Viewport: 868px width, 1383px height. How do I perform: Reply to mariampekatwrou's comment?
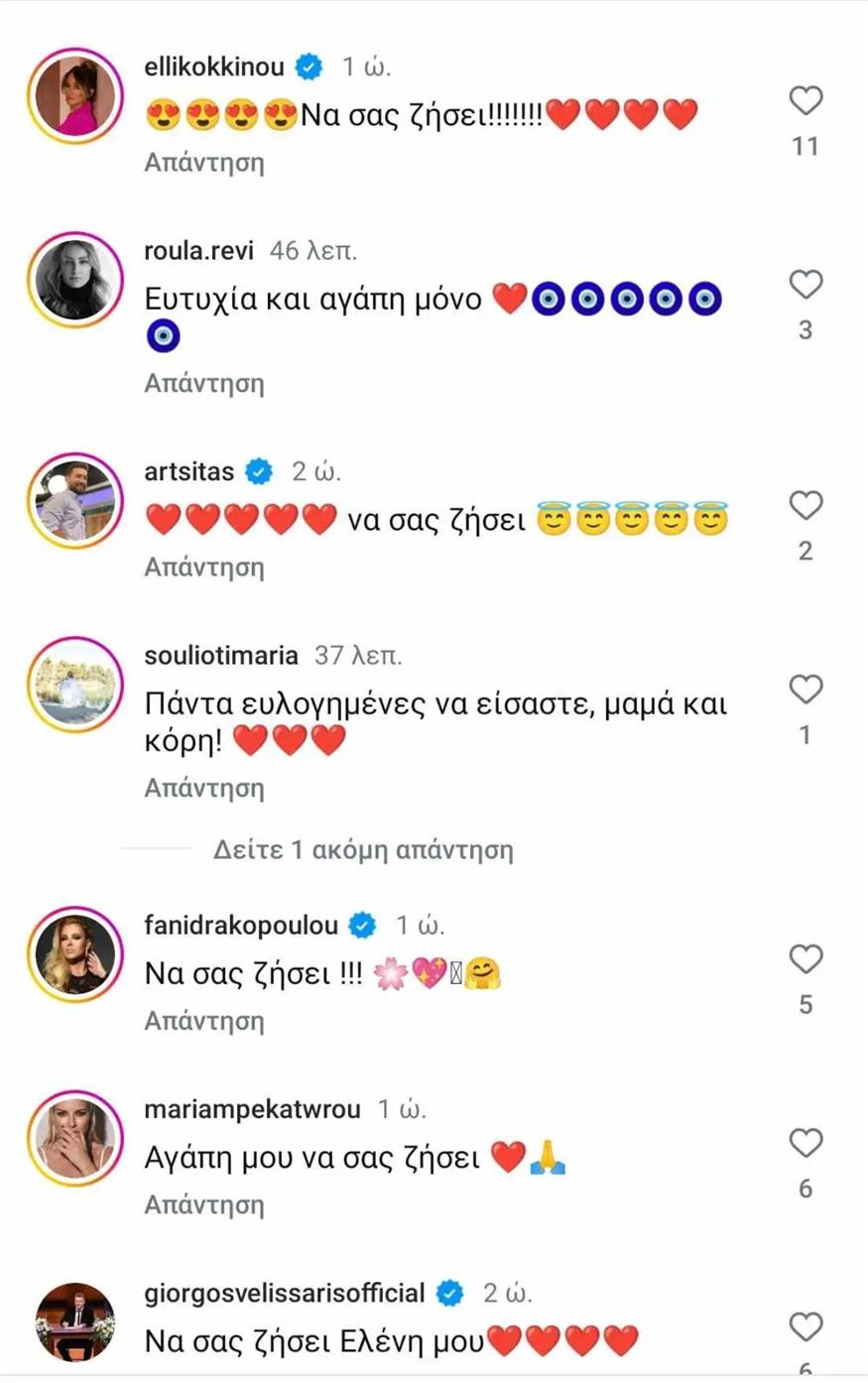(204, 1204)
